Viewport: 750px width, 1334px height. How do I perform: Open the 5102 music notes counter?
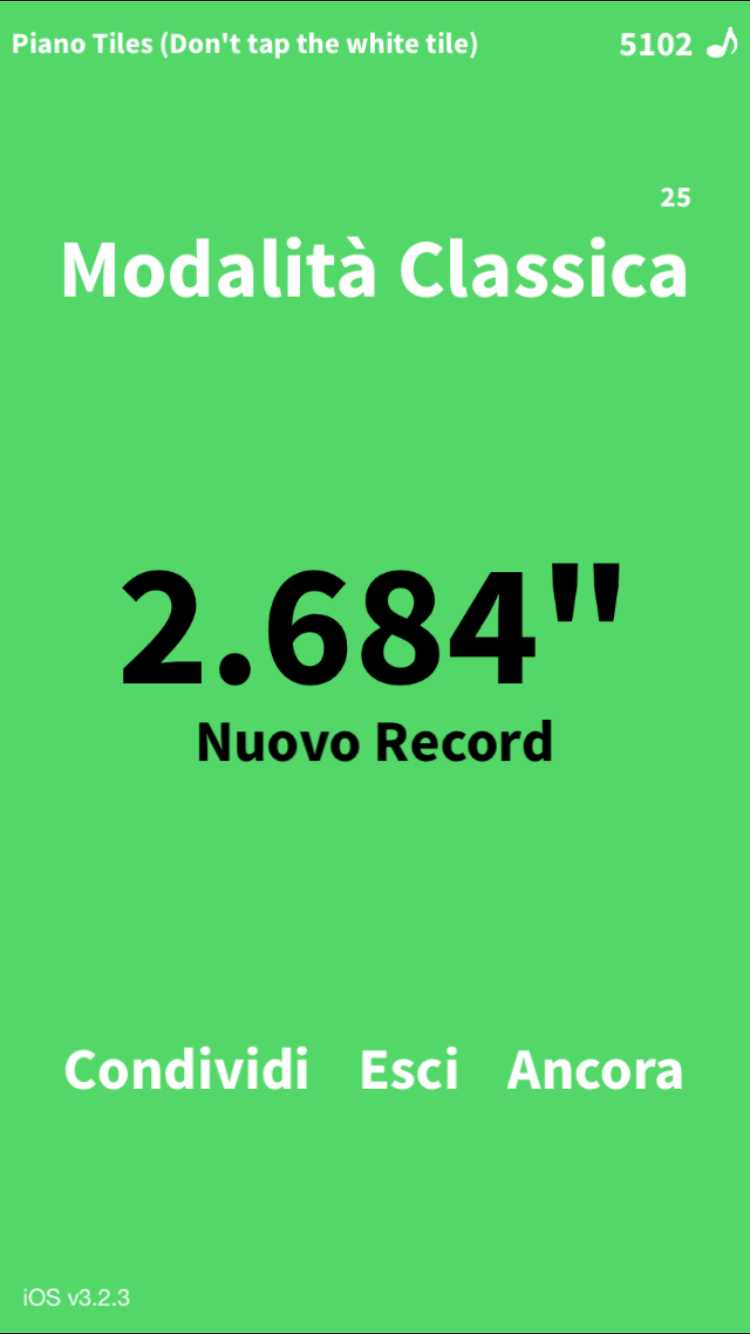point(677,44)
